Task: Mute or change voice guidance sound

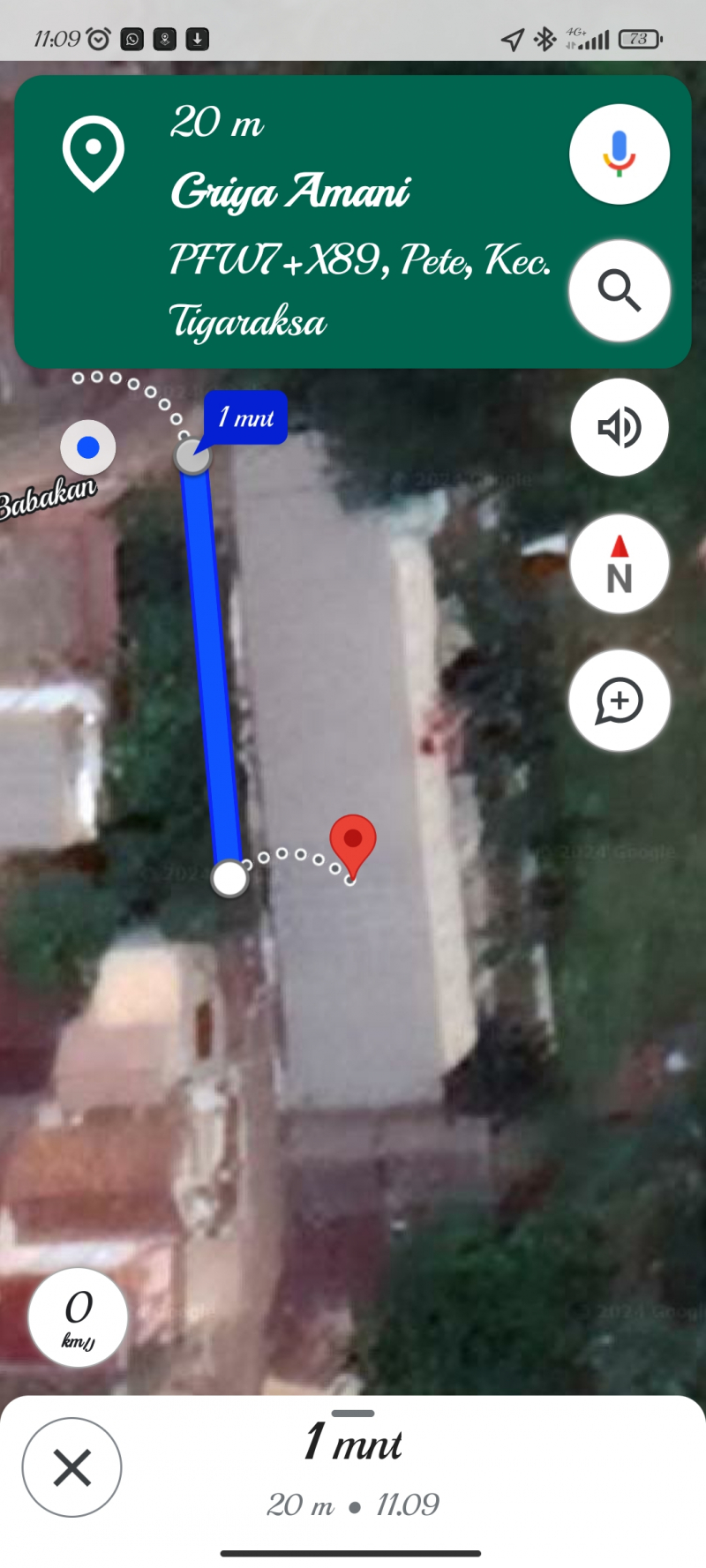Action: coord(620,428)
